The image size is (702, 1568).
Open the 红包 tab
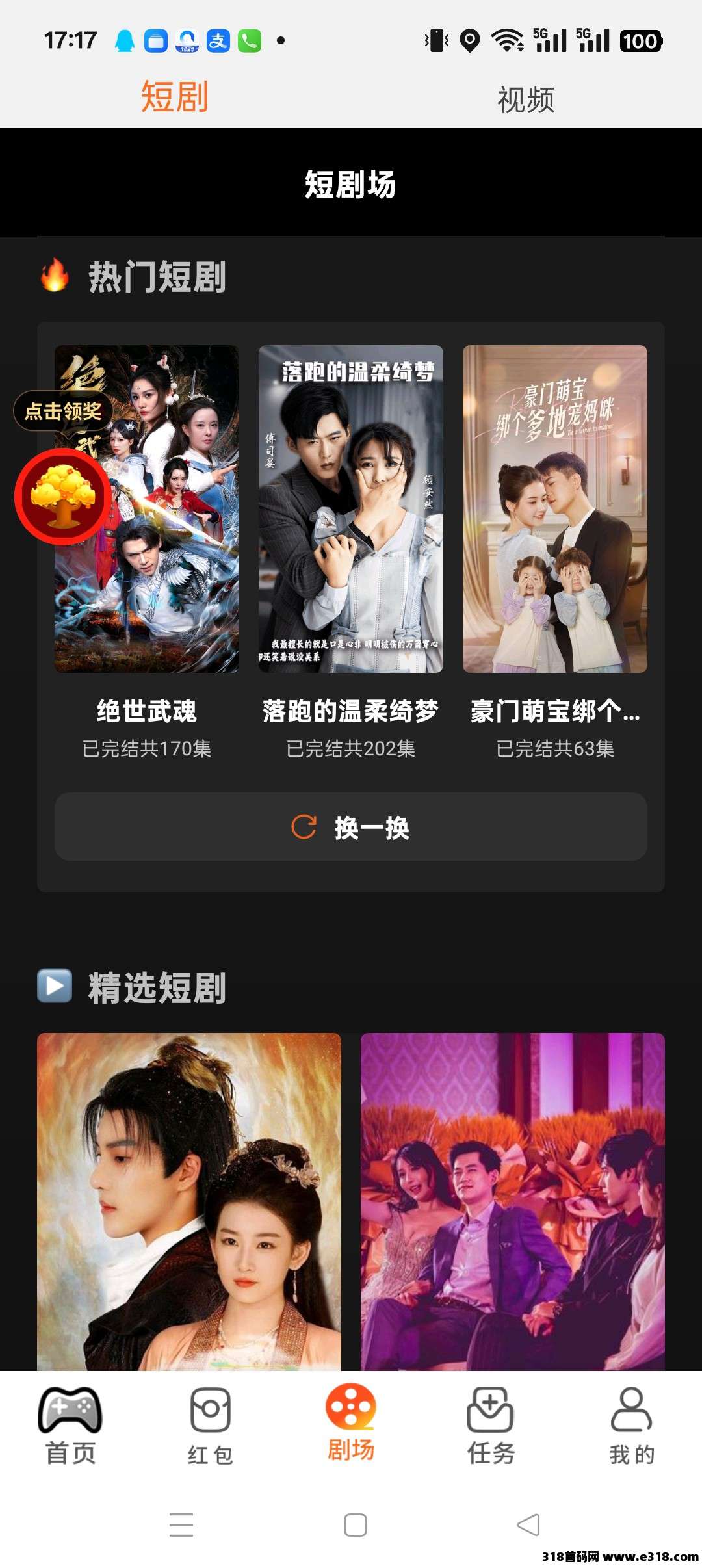pos(210,1427)
